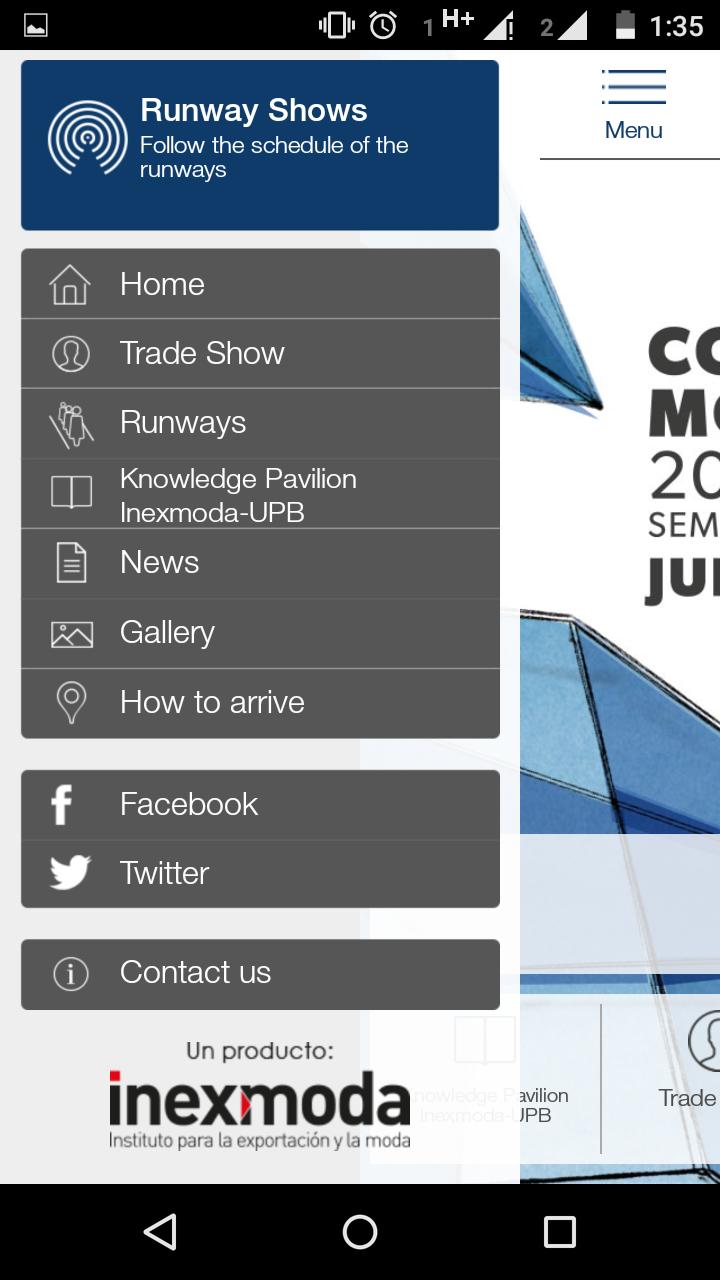Show How to arrive directions
The image size is (720, 1280).
(260, 703)
